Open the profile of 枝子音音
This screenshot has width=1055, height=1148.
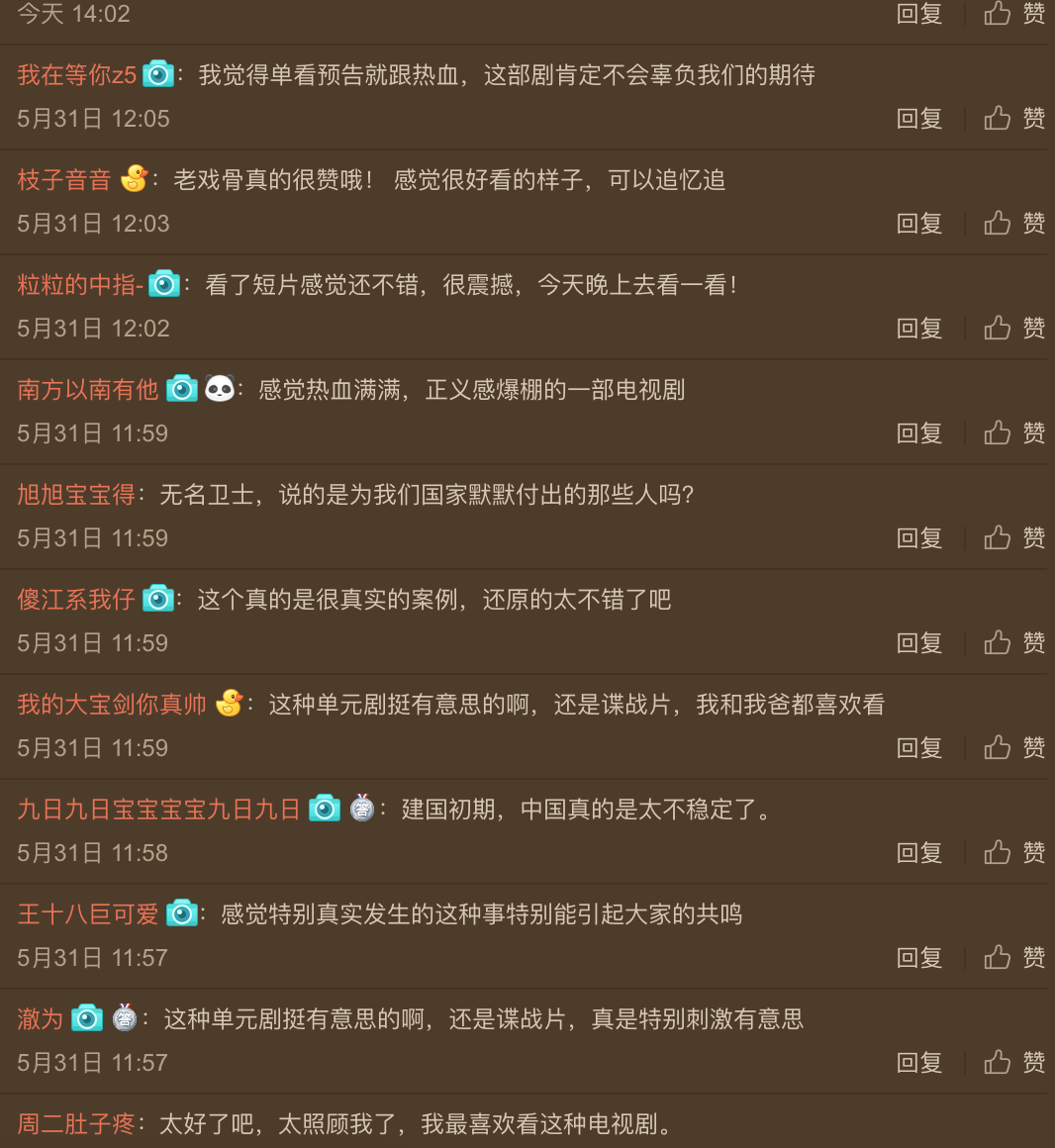click(x=64, y=180)
